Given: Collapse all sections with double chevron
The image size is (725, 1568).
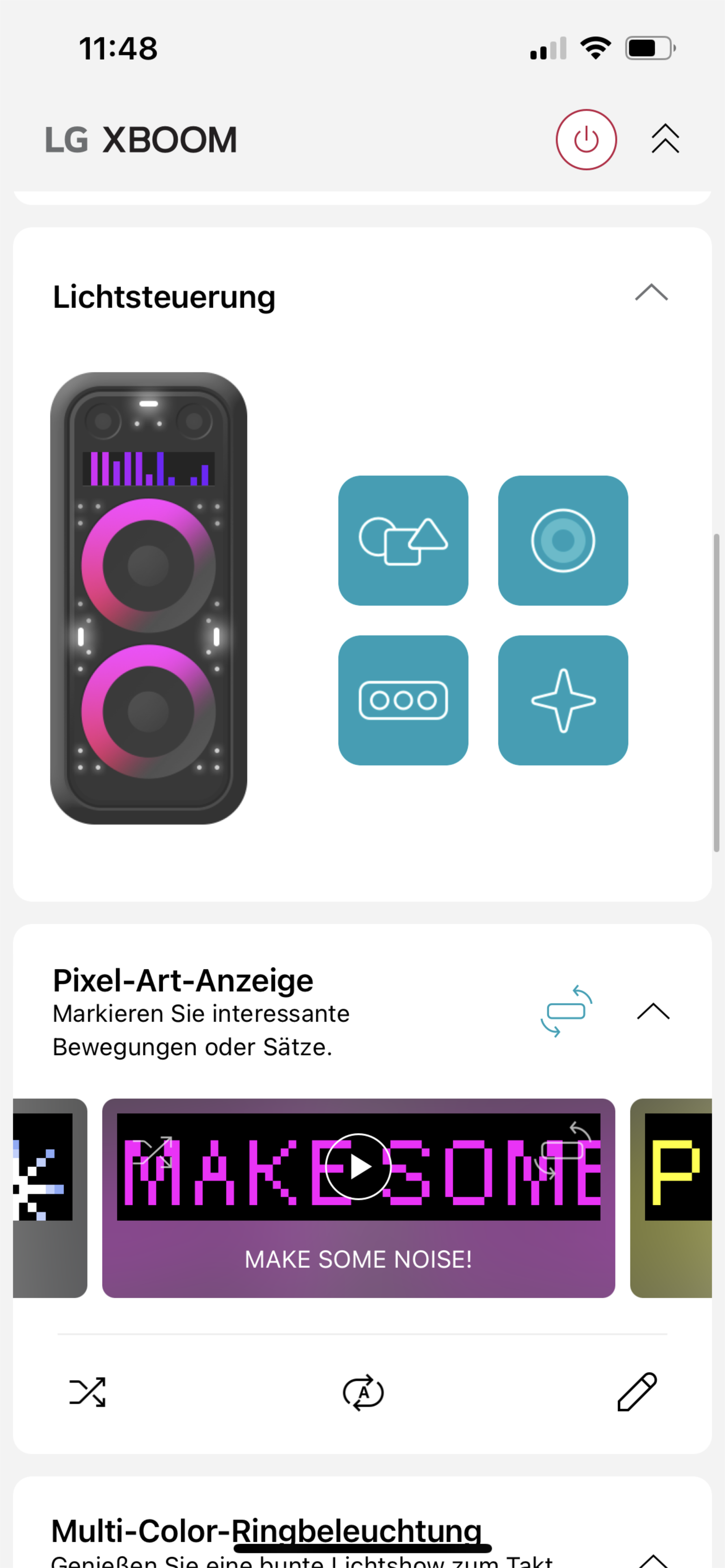Looking at the screenshot, I should [665, 139].
